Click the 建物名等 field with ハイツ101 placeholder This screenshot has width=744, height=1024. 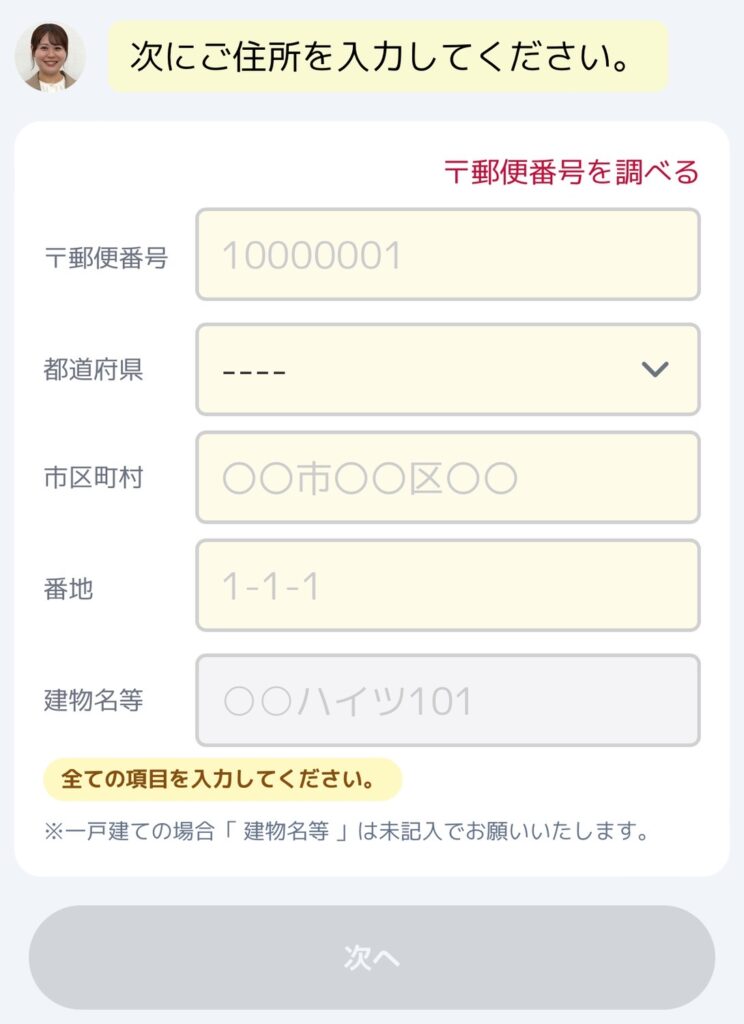click(447, 700)
